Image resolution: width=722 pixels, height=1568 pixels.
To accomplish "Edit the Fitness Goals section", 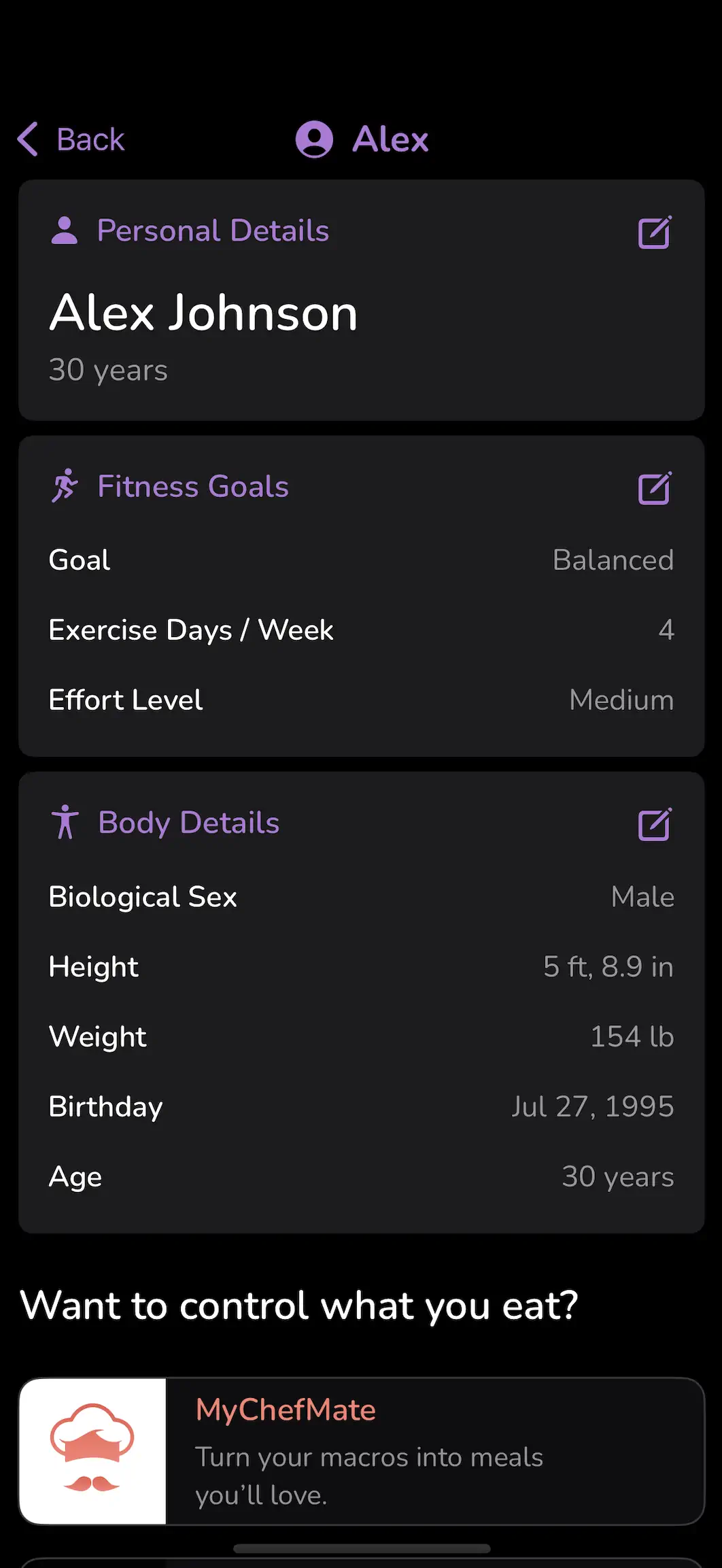I will click(x=655, y=488).
